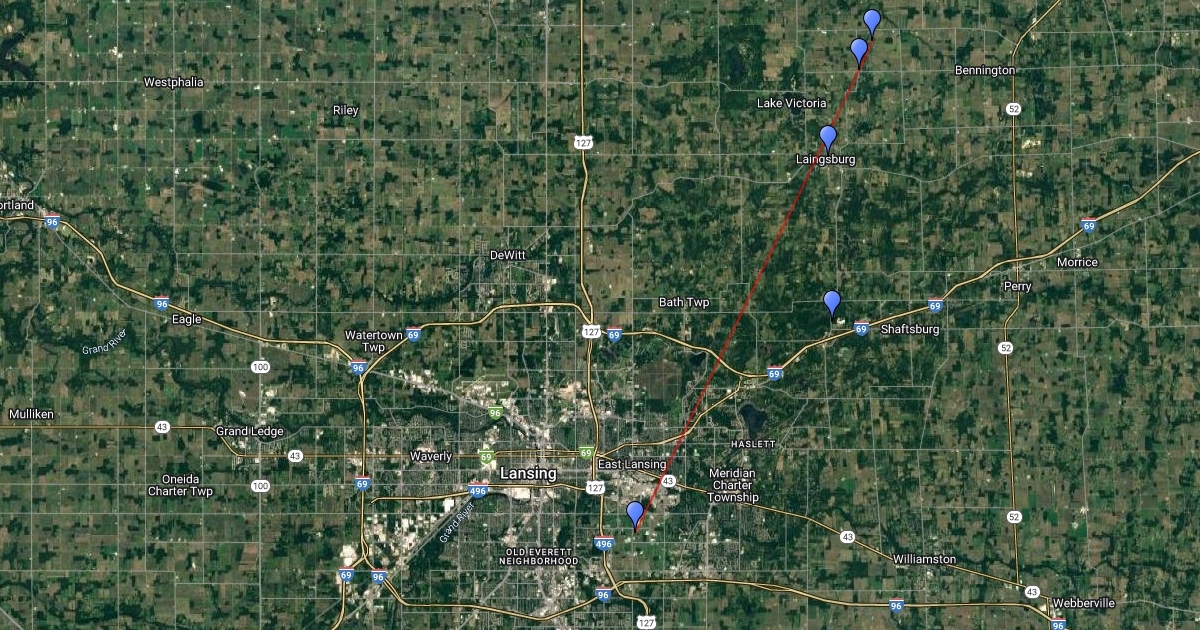This screenshot has height=630, width=1200.
Task: Tap the marker below East Lansing
Action: 635,514
